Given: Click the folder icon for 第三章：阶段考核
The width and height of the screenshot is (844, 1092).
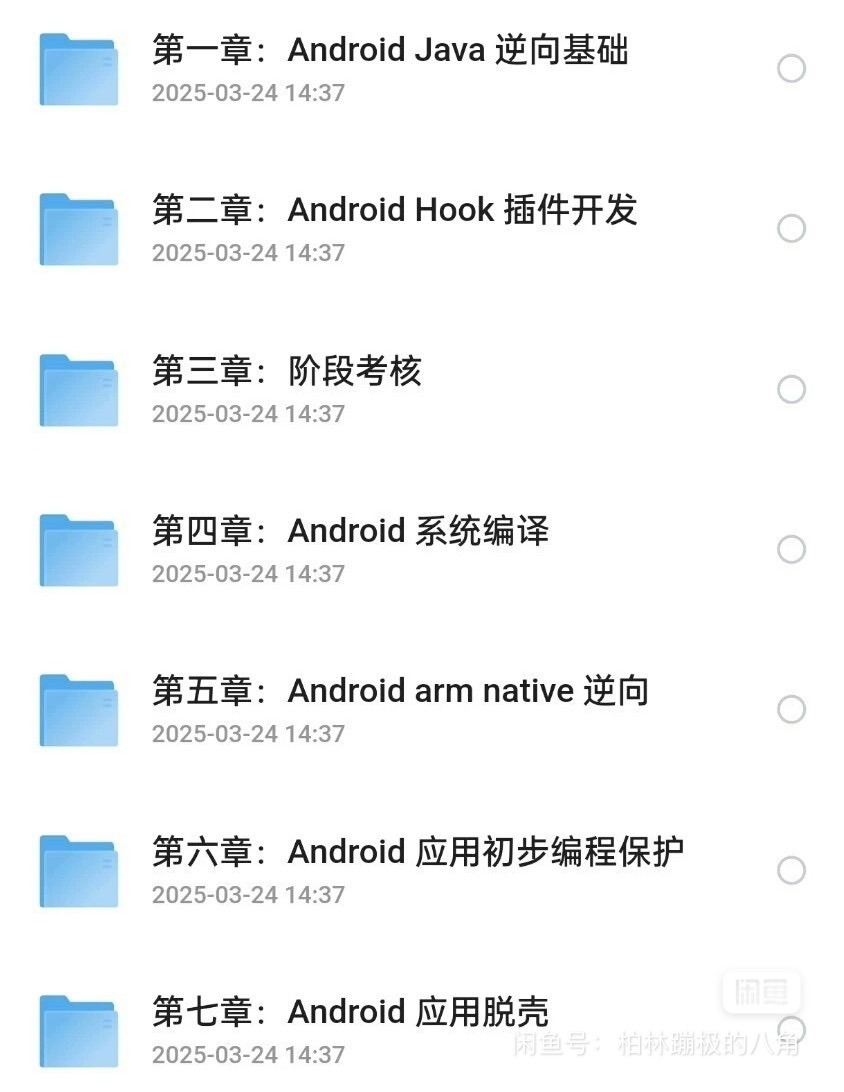Looking at the screenshot, I should (78, 389).
